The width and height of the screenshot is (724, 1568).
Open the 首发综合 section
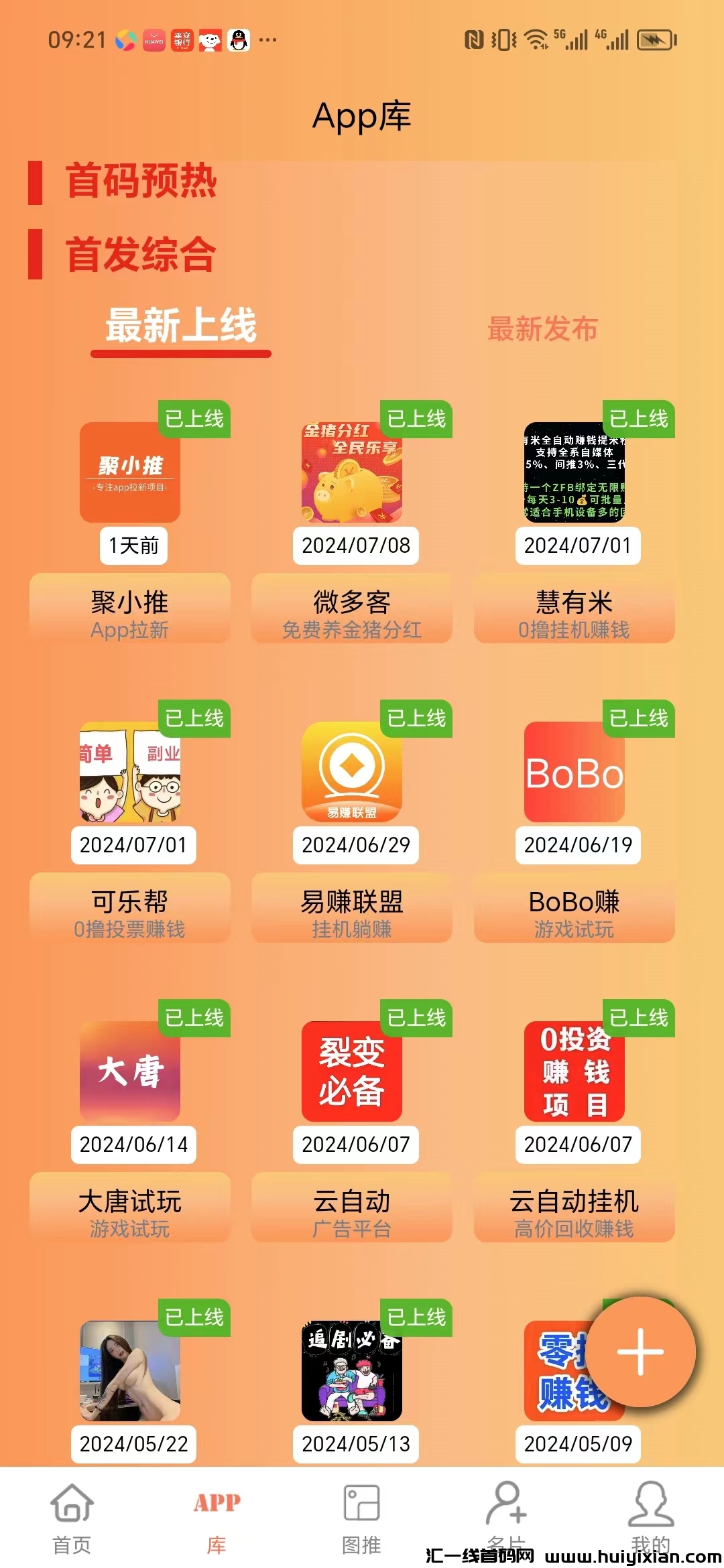click(x=141, y=255)
